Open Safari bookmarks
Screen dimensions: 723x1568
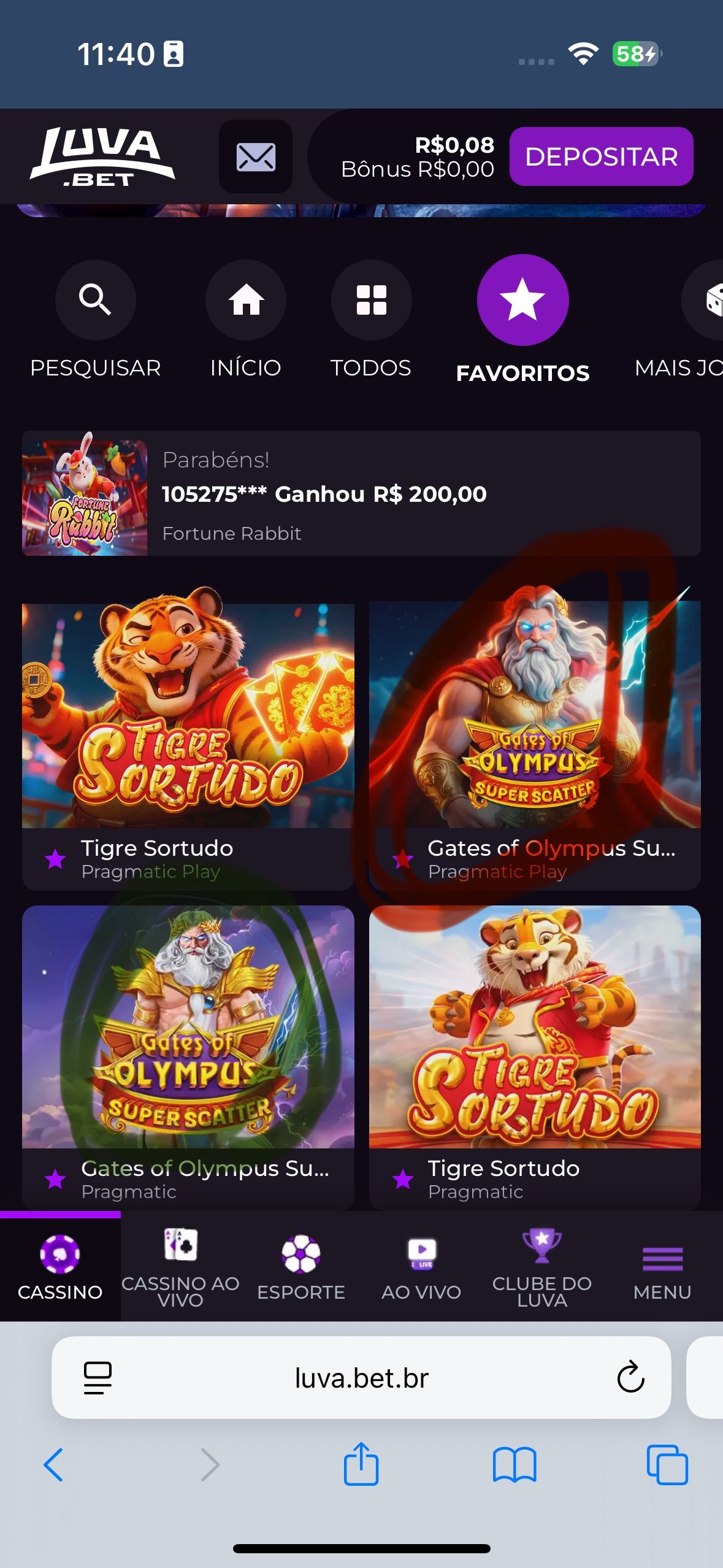click(514, 1464)
